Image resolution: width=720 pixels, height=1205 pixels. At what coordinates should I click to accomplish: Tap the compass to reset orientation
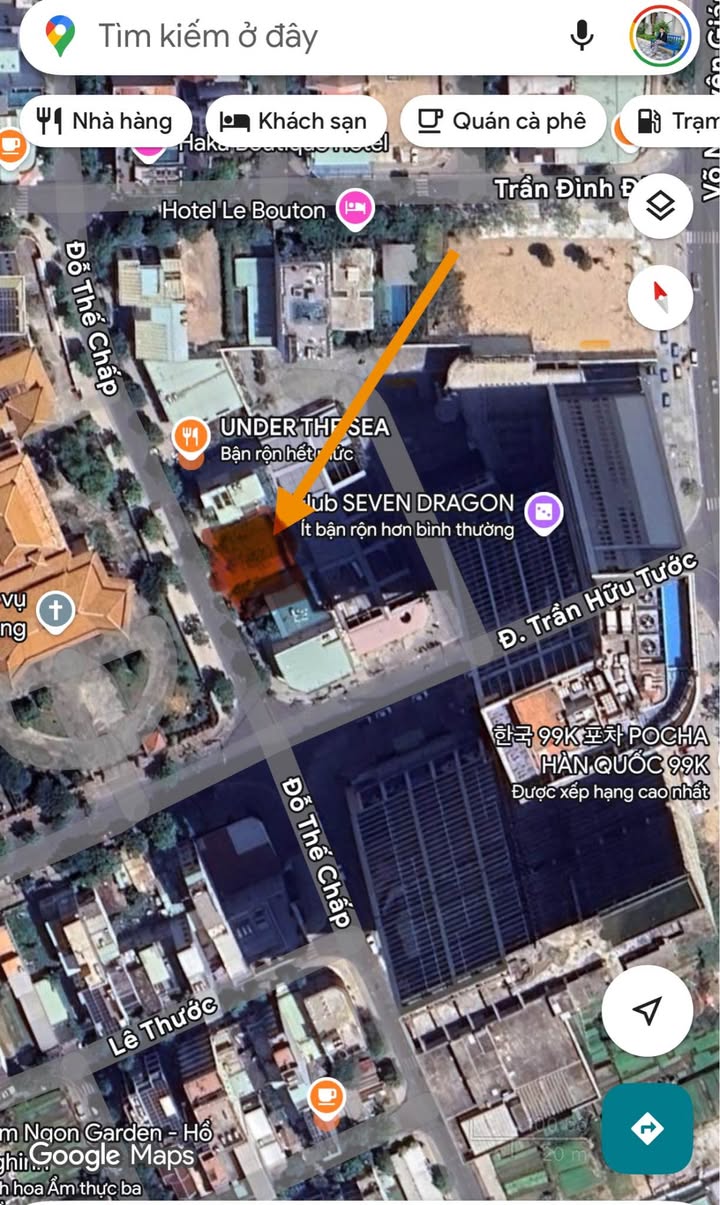point(661,297)
